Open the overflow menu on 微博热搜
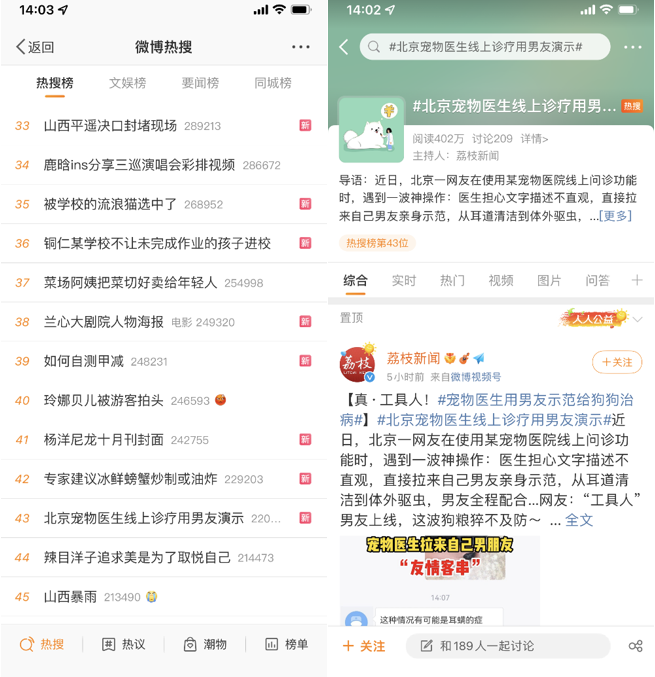This screenshot has height=677, width=655. point(301,47)
